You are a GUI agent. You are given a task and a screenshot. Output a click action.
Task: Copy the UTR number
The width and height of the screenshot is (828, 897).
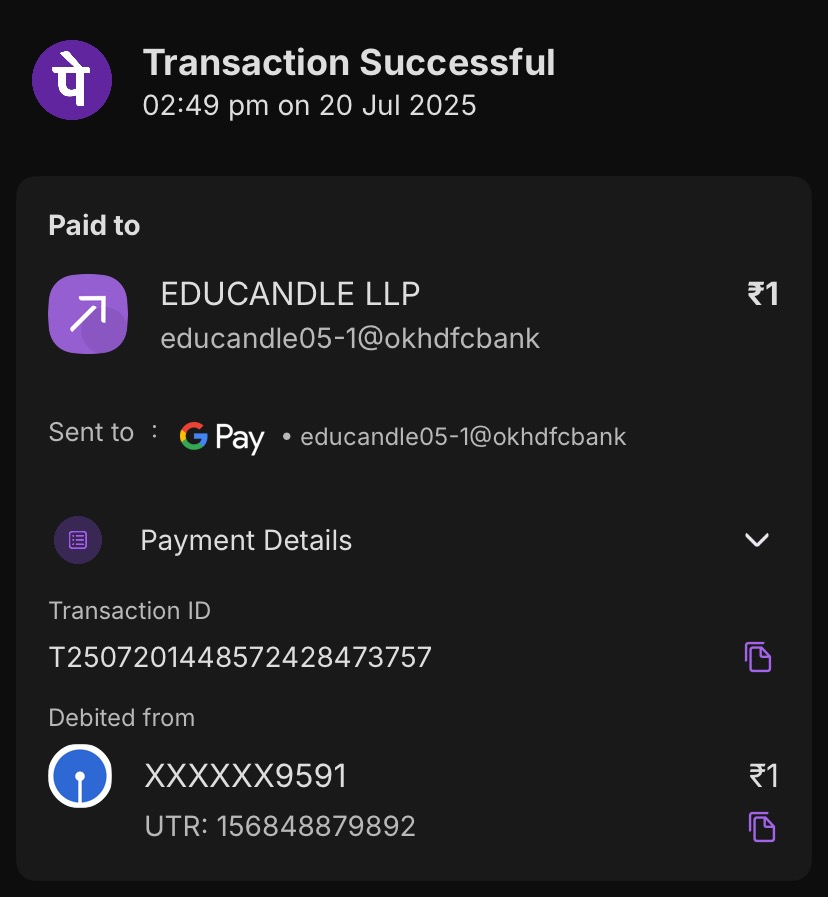pos(762,827)
